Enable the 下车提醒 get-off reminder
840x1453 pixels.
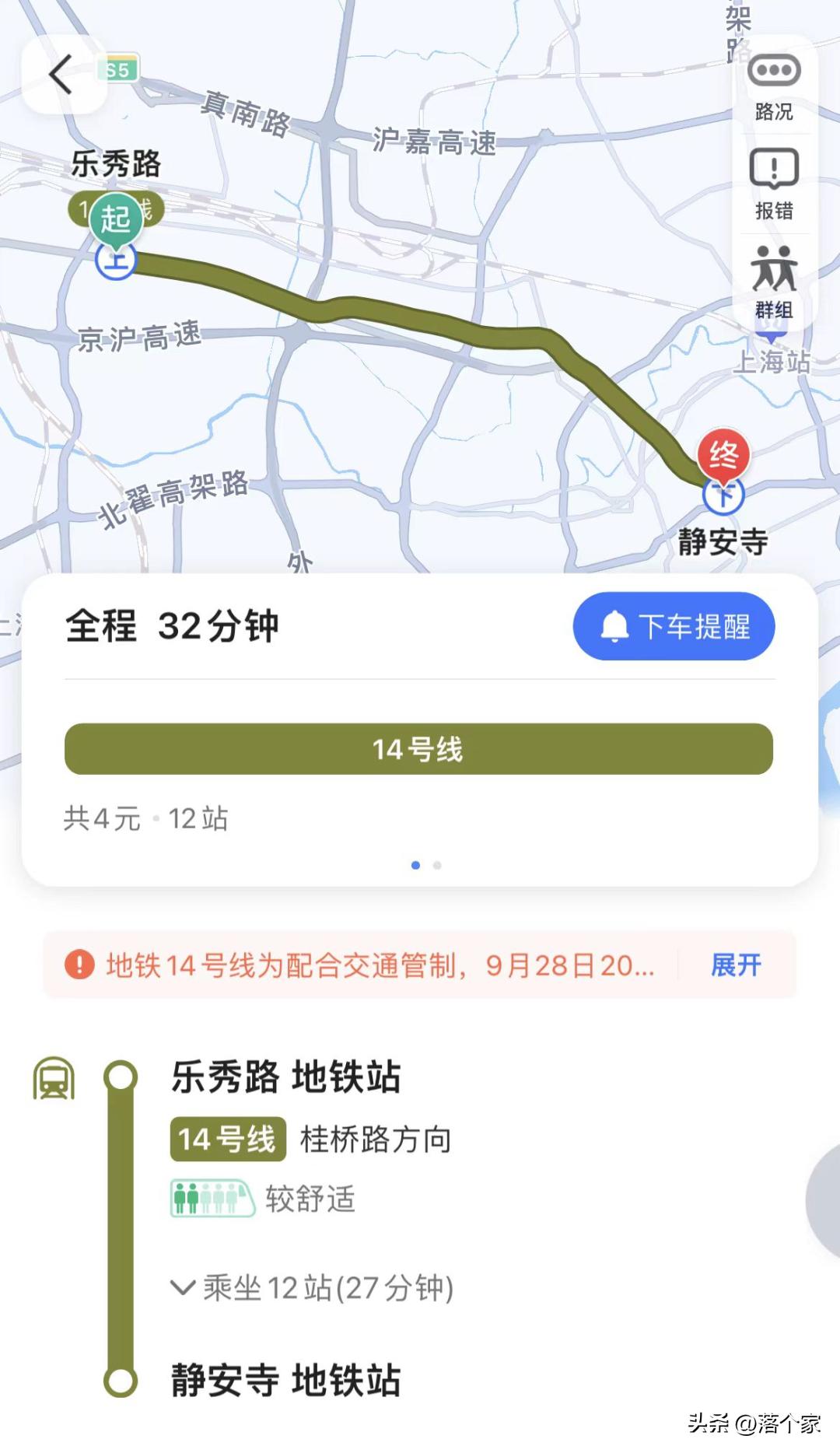pyautogui.click(x=674, y=626)
